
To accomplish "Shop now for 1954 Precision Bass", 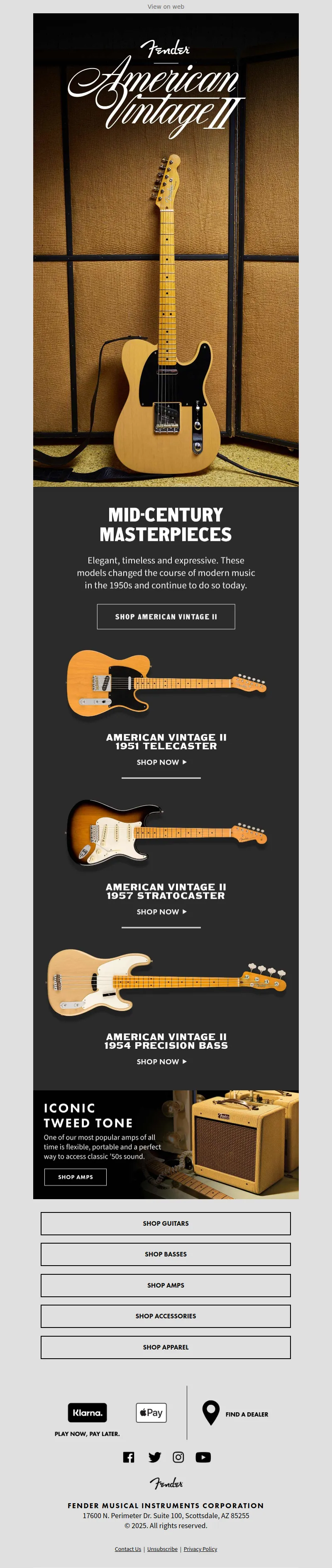I will coord(161,1062).
